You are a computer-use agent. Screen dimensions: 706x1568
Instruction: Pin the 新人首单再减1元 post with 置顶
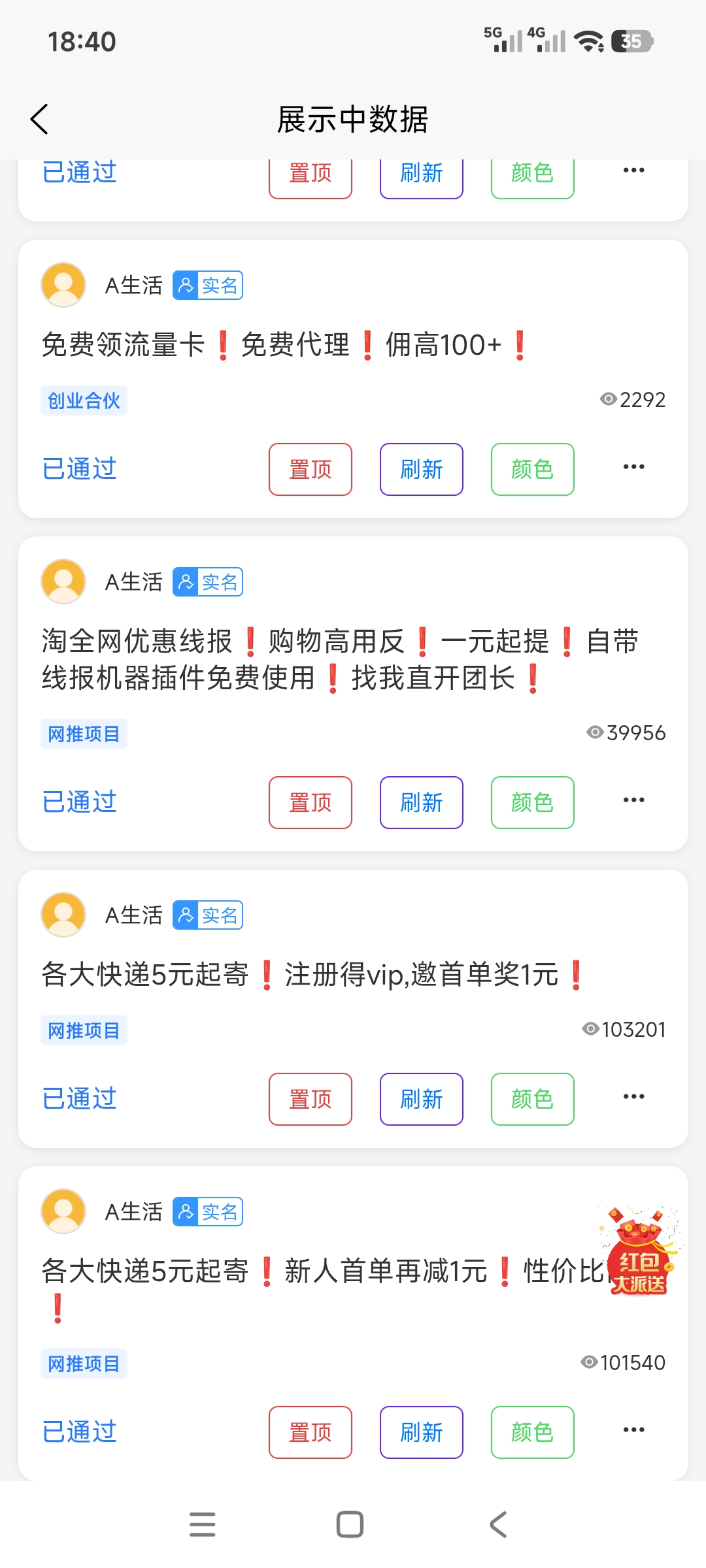click(x=310, y=1432)
